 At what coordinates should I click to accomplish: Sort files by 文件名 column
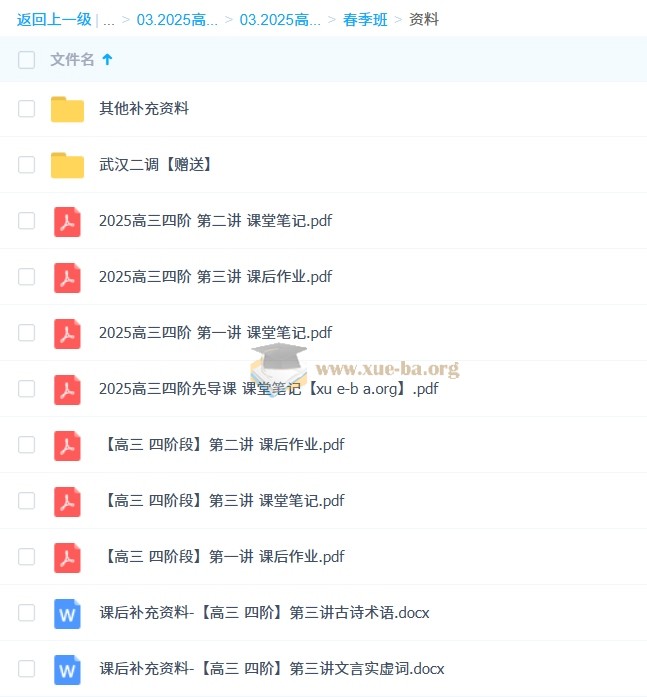click(x=73, y=60)
